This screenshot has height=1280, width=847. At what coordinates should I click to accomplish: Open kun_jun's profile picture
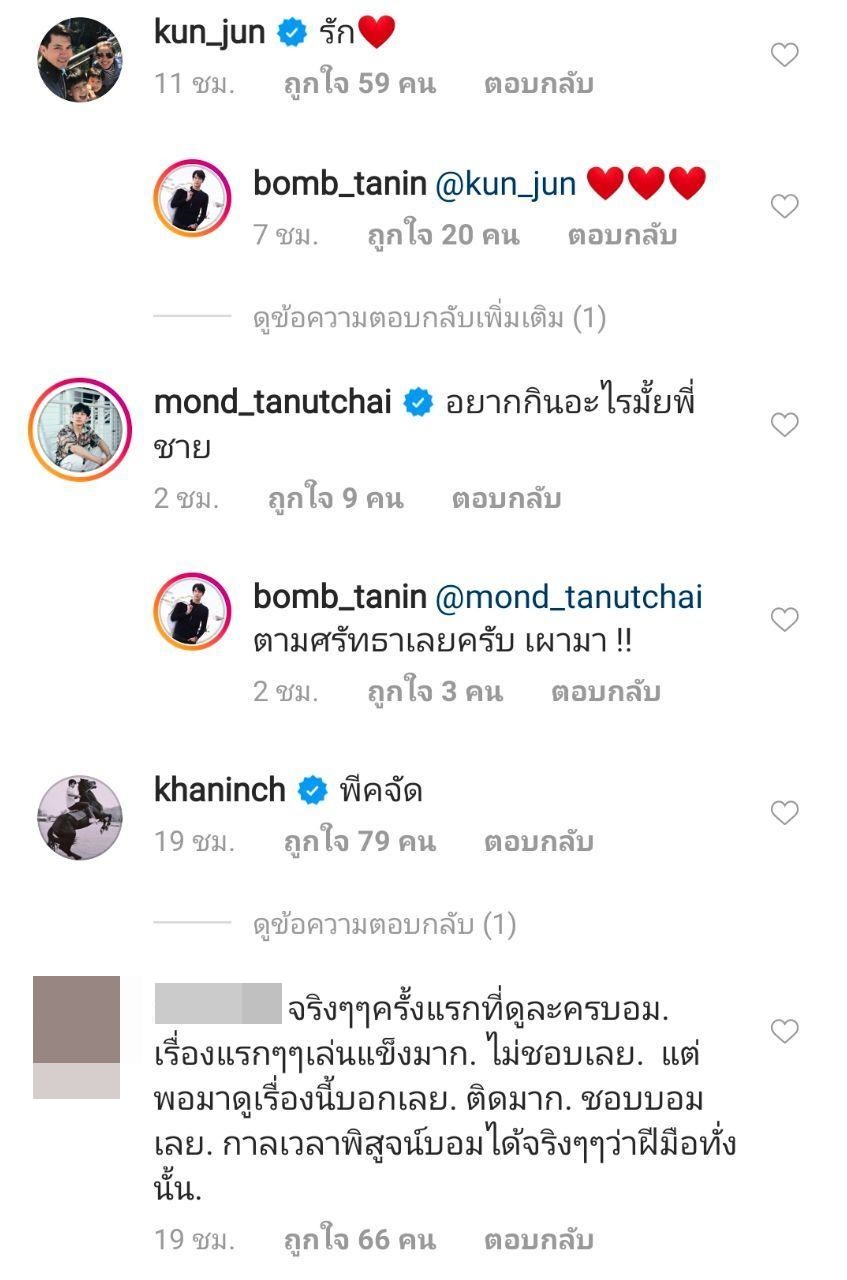[x=80, y=59]
